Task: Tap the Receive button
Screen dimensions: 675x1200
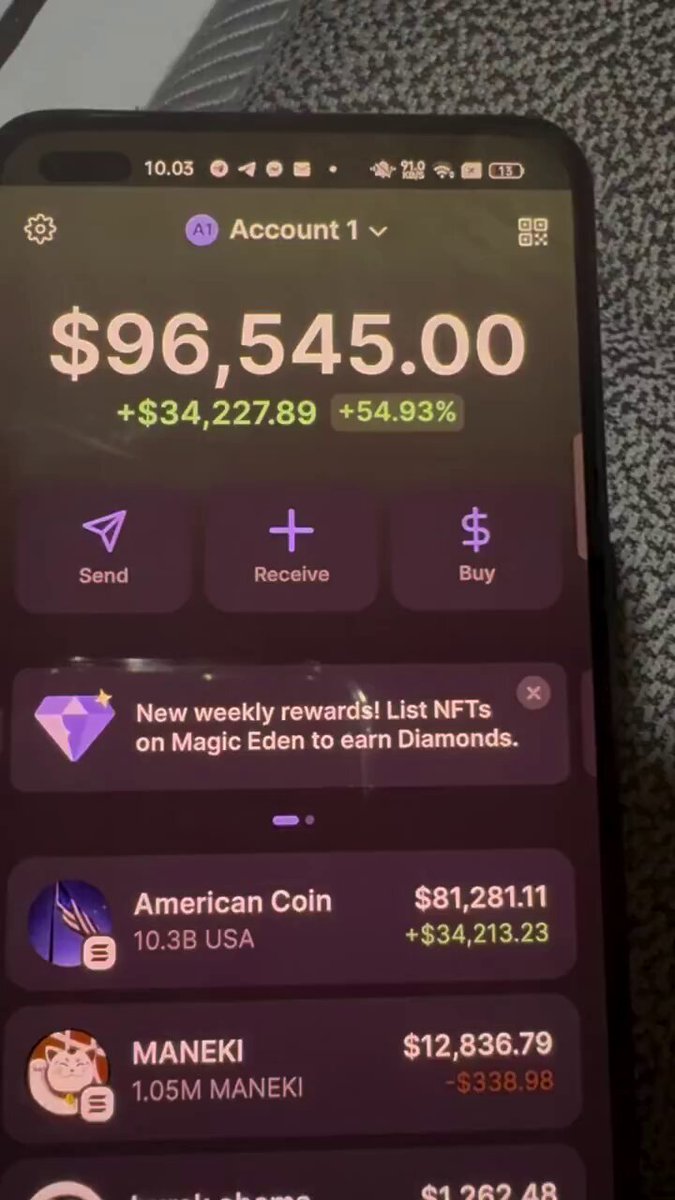Action: [x=291, y=547]
